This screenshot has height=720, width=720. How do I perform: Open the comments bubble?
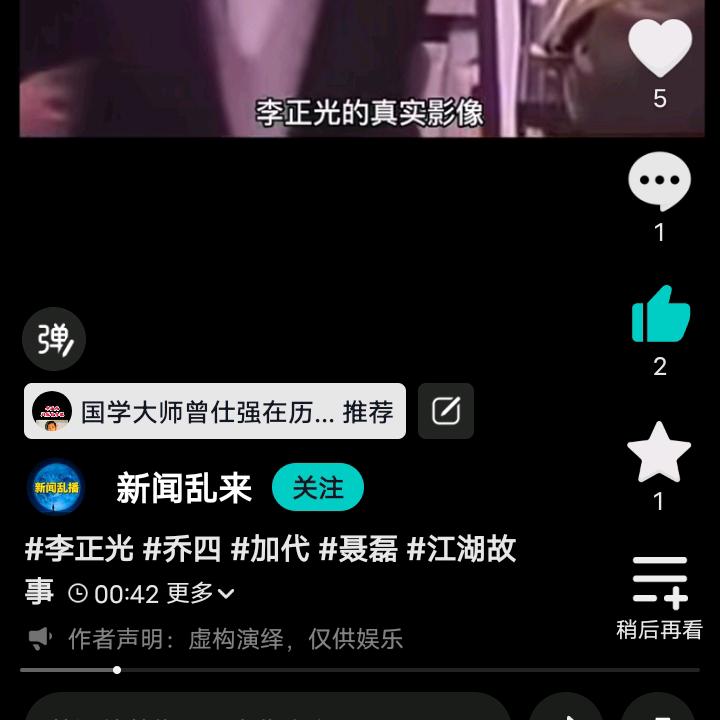[659, 183]
